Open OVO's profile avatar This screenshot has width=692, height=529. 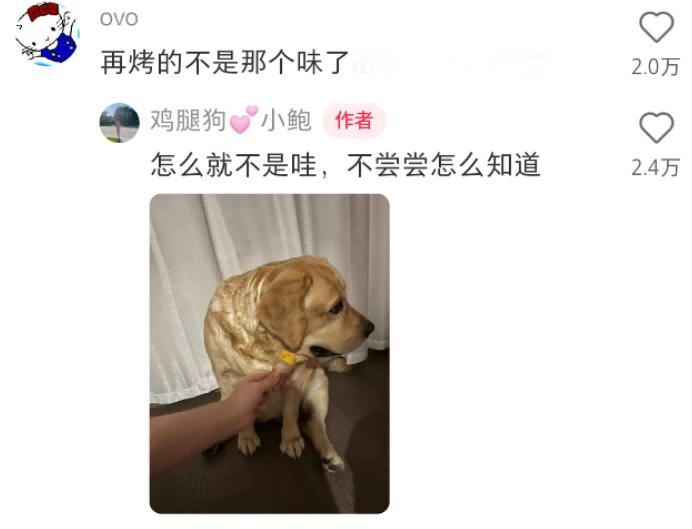point(48,35)
